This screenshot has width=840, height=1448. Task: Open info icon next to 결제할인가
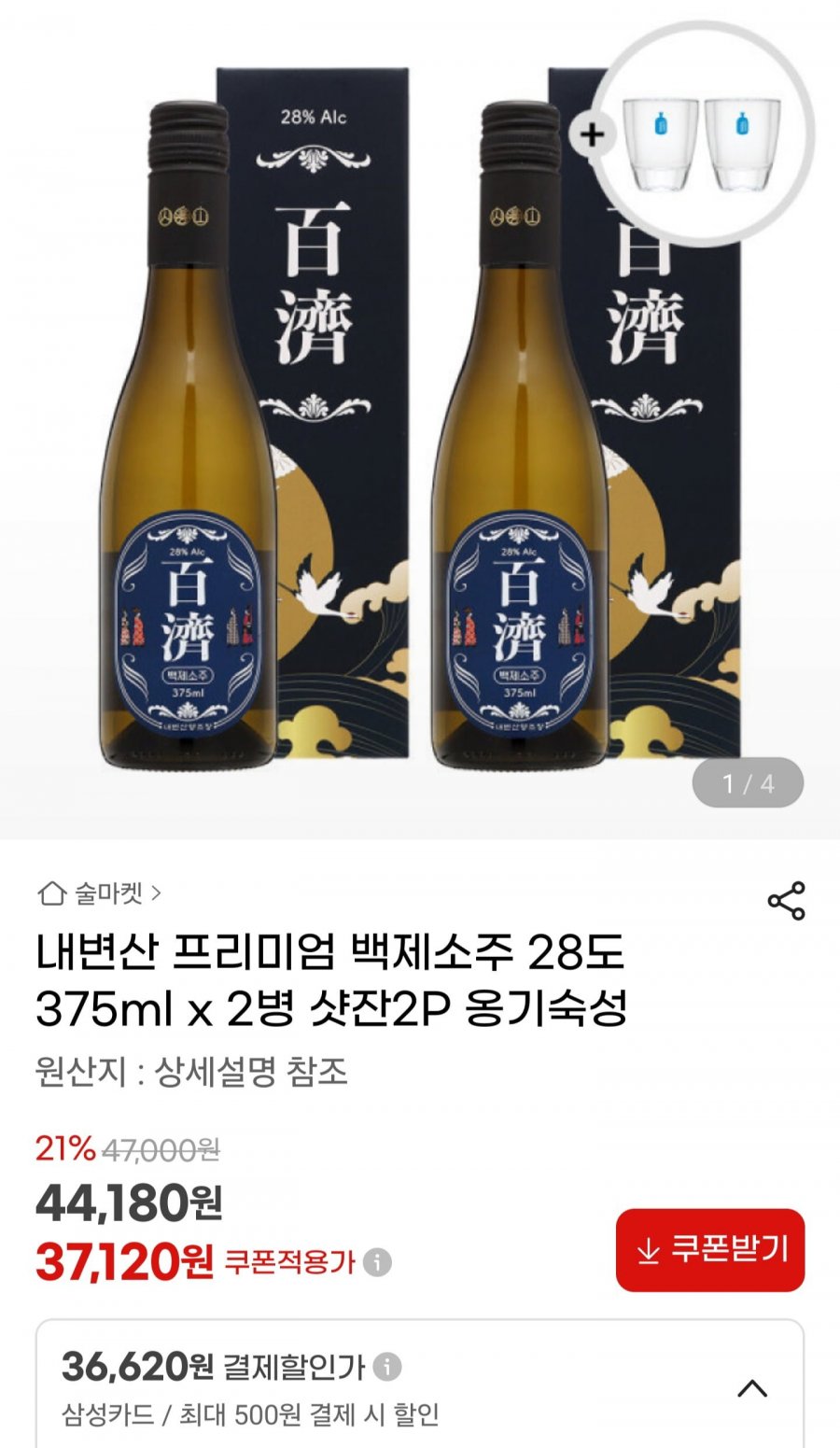[x=387, y=1368]
